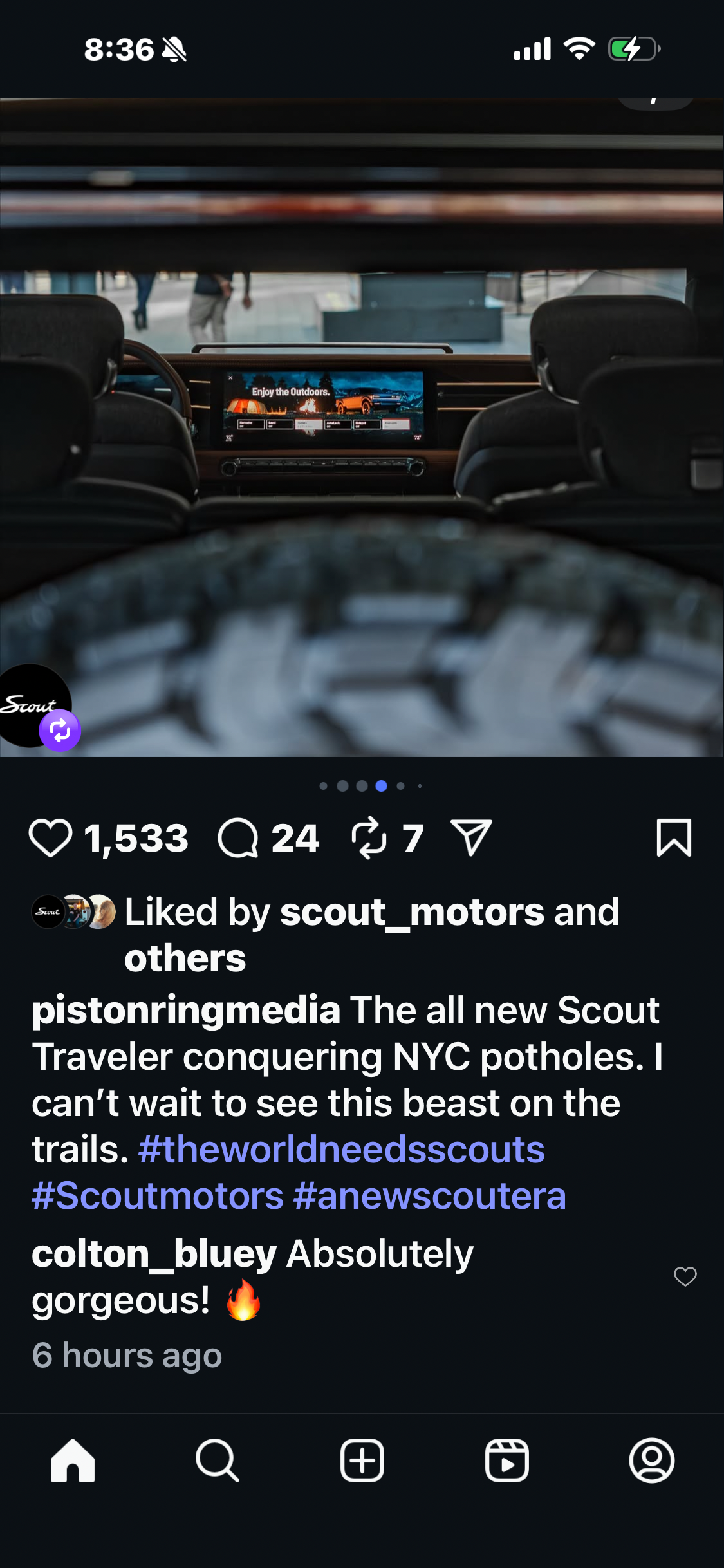This screenshot has width=724, height=1568.
Task: Open scout_motors profile from Liked by
Action: click(x=412, y=912)
